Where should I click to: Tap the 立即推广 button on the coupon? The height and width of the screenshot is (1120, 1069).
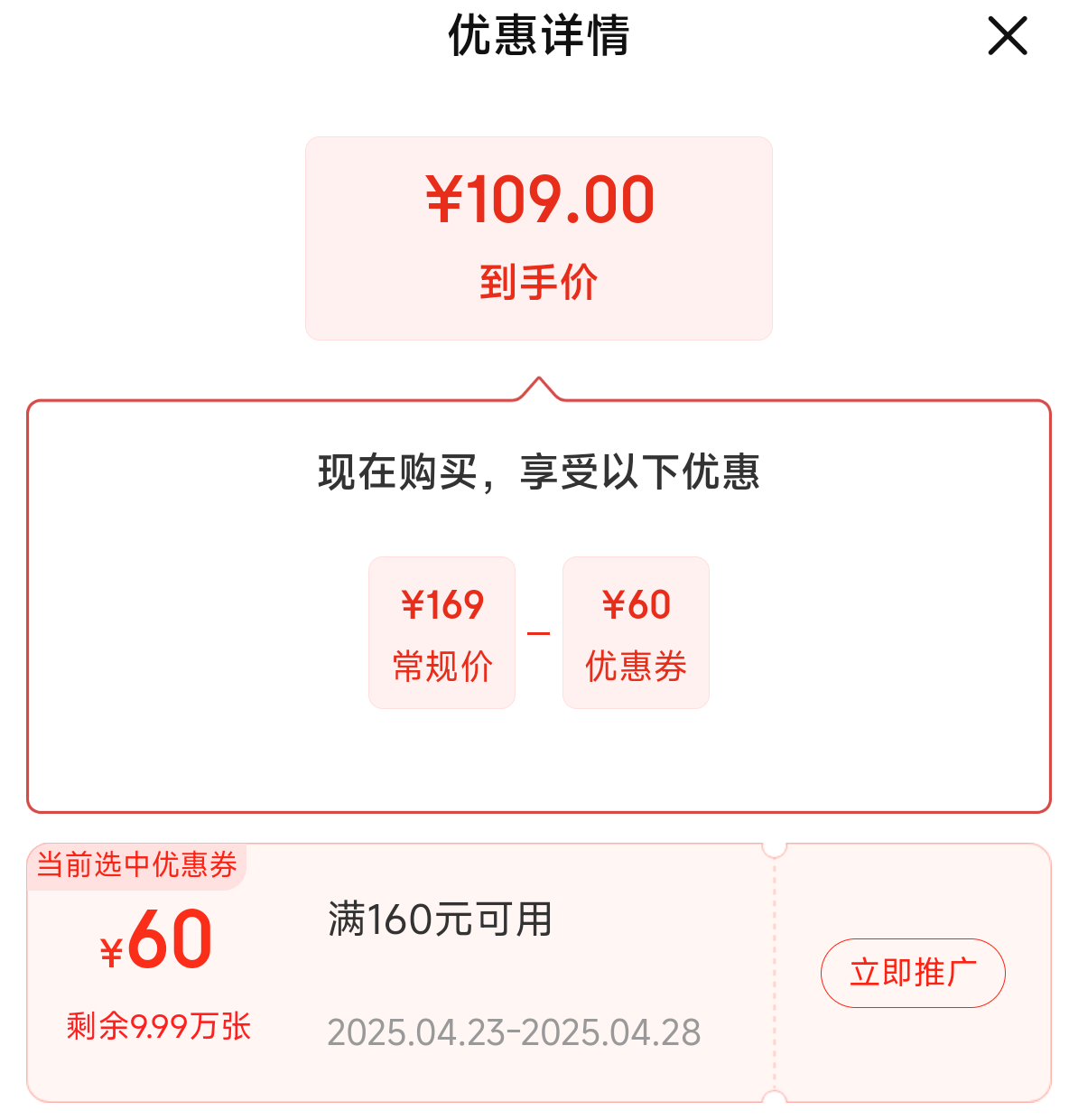click(x=912, y=973)
